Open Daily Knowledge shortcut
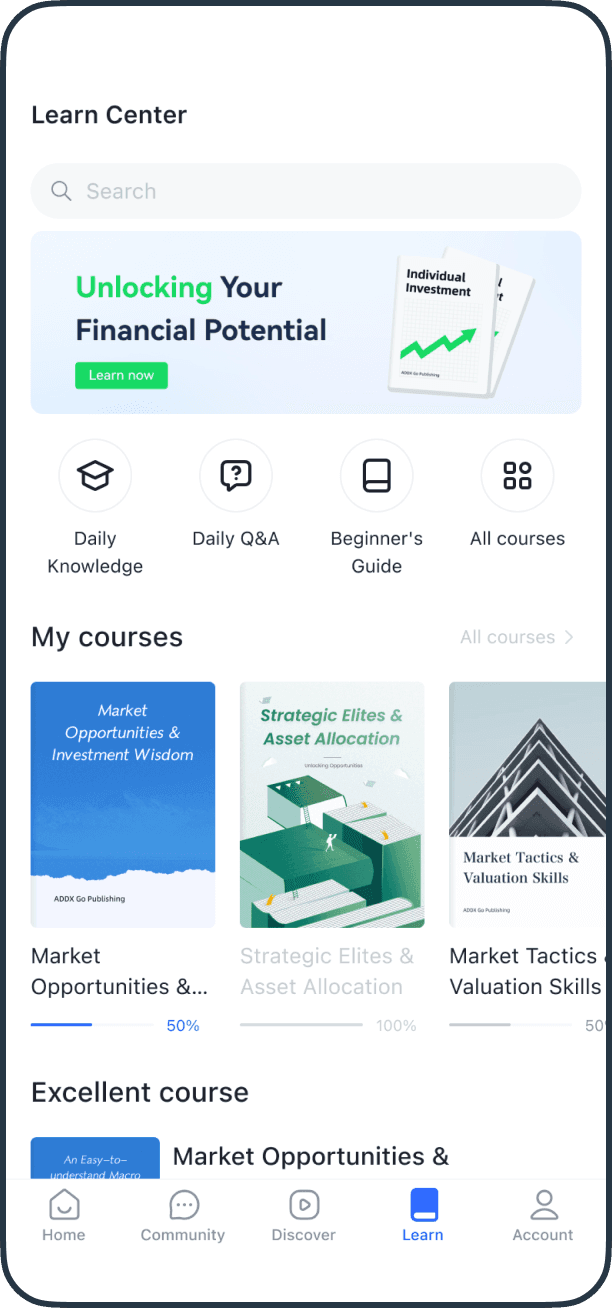Screen dimensions: 612x1308 pos(95,476)
